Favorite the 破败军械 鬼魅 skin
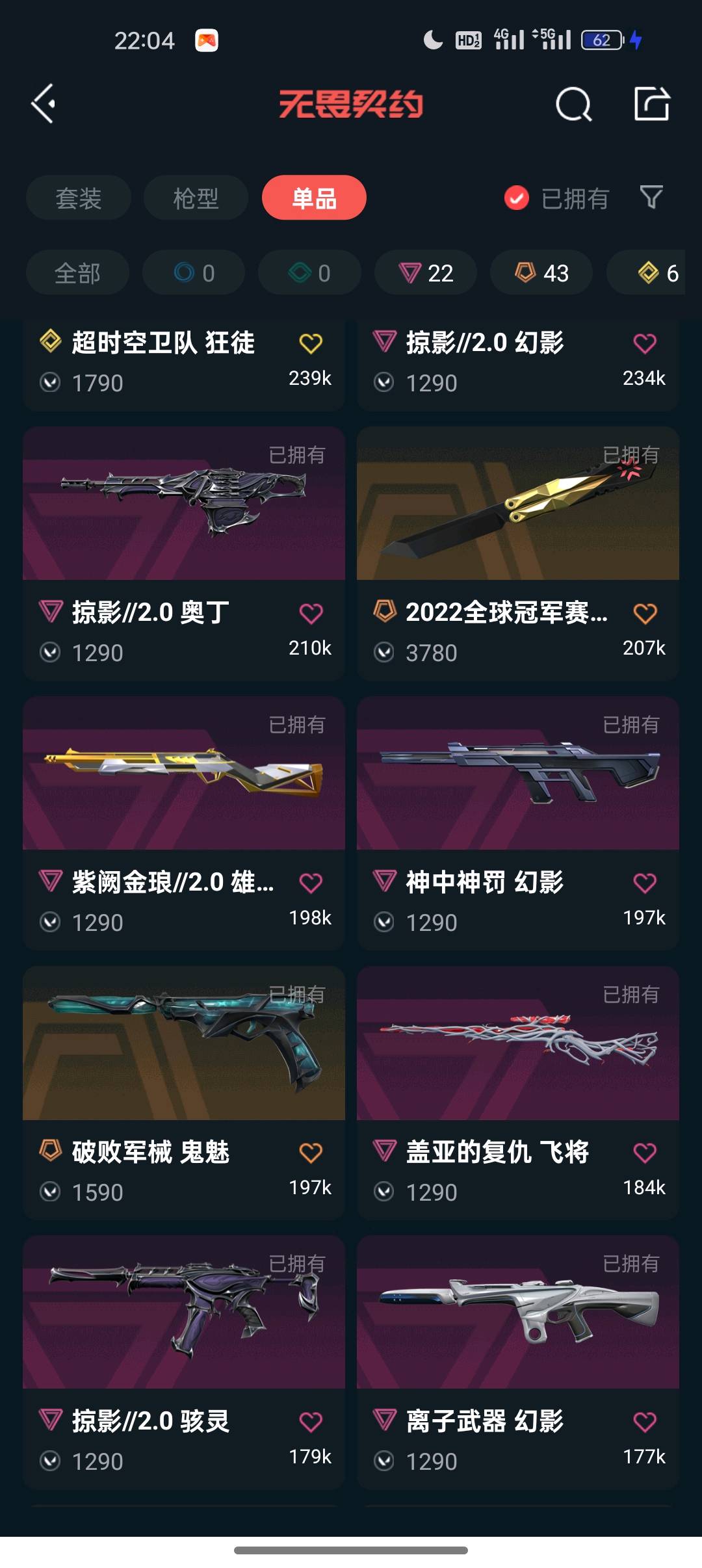 (x=311, y=1153)
